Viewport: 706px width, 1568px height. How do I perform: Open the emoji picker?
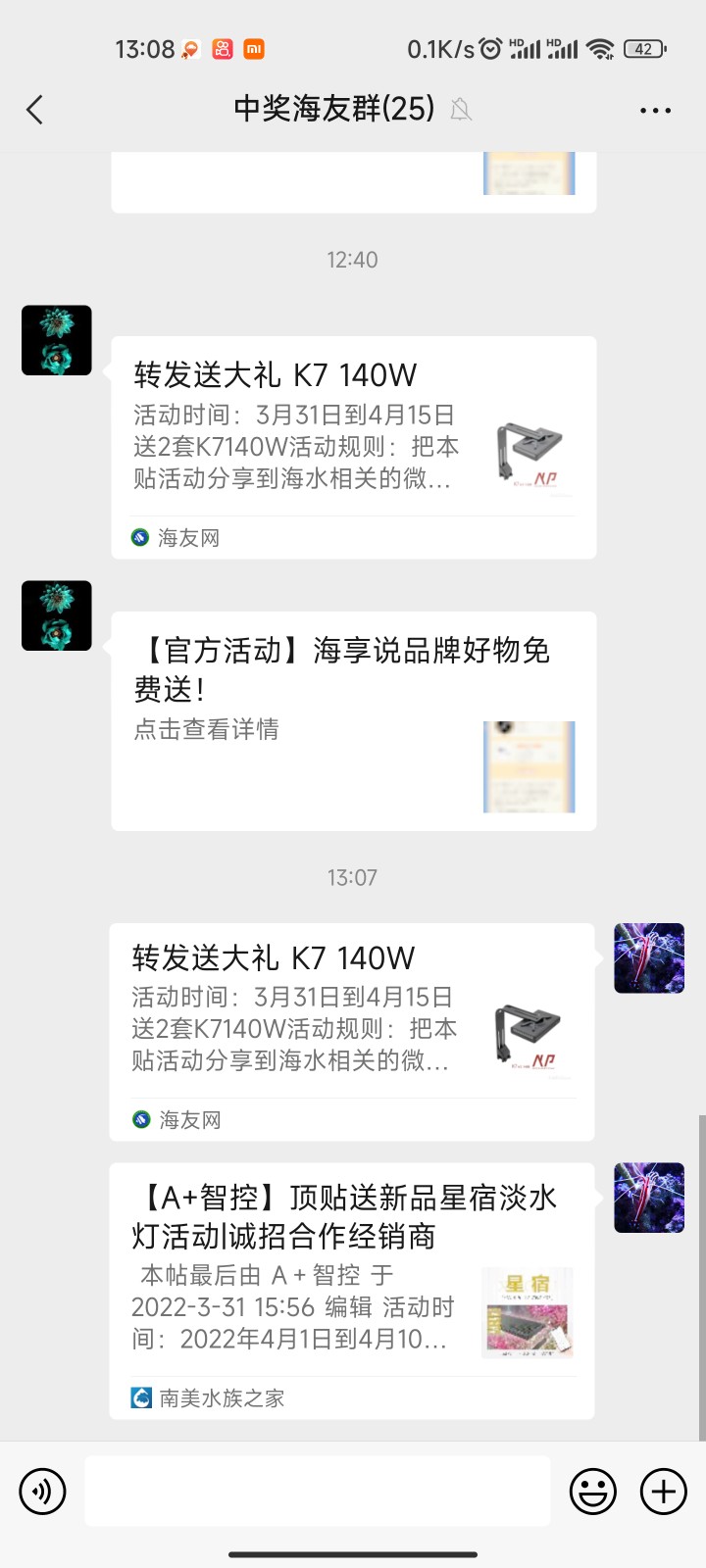[593, 1492]
